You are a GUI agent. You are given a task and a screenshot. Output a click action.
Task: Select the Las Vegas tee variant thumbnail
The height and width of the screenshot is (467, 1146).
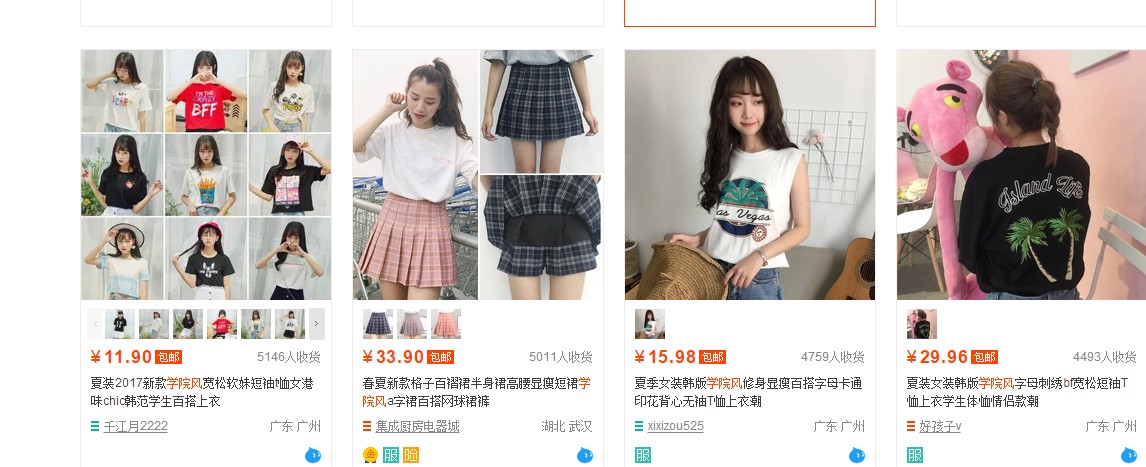[x=650, y=324]
